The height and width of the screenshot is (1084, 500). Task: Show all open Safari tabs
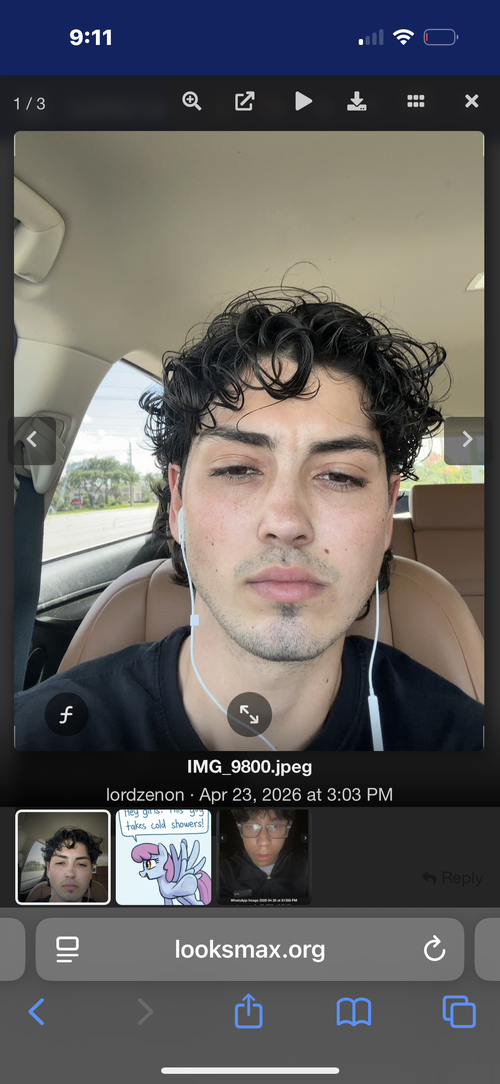(459, 1012)
